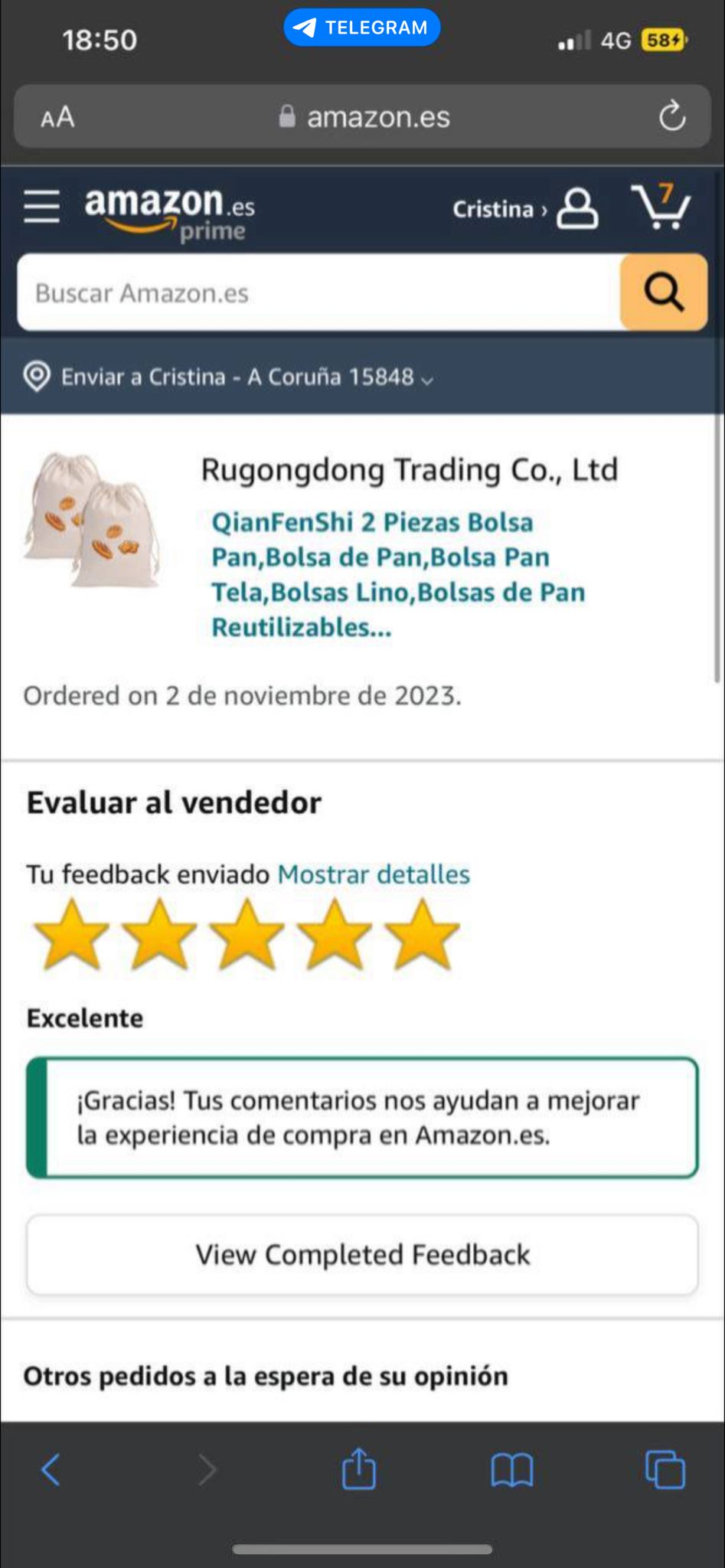This screenshot has height=1568, width=725.
Task: Change delivery address A Coruña 15848
Action: [230, 377]
